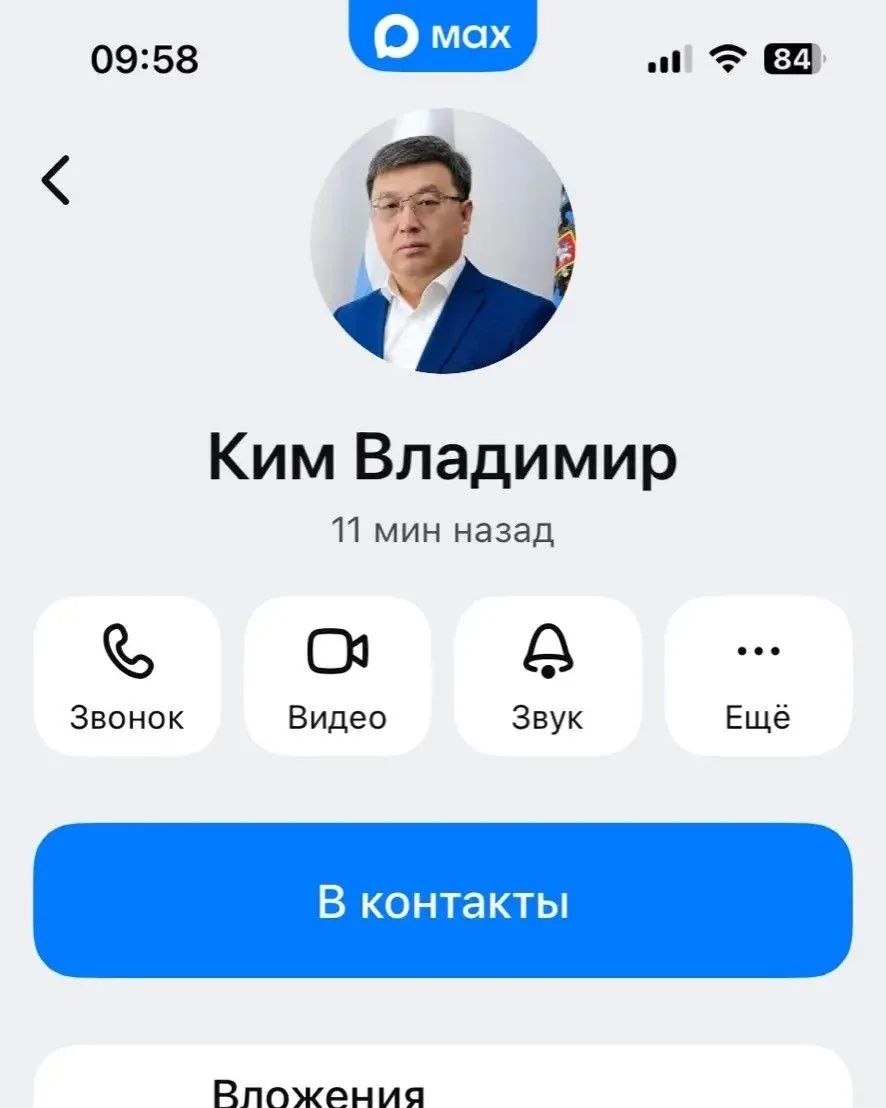This screenshot has width=886, height=1108.
Task: Tap the bell icon to mute notifications
Action: point(549,650)
